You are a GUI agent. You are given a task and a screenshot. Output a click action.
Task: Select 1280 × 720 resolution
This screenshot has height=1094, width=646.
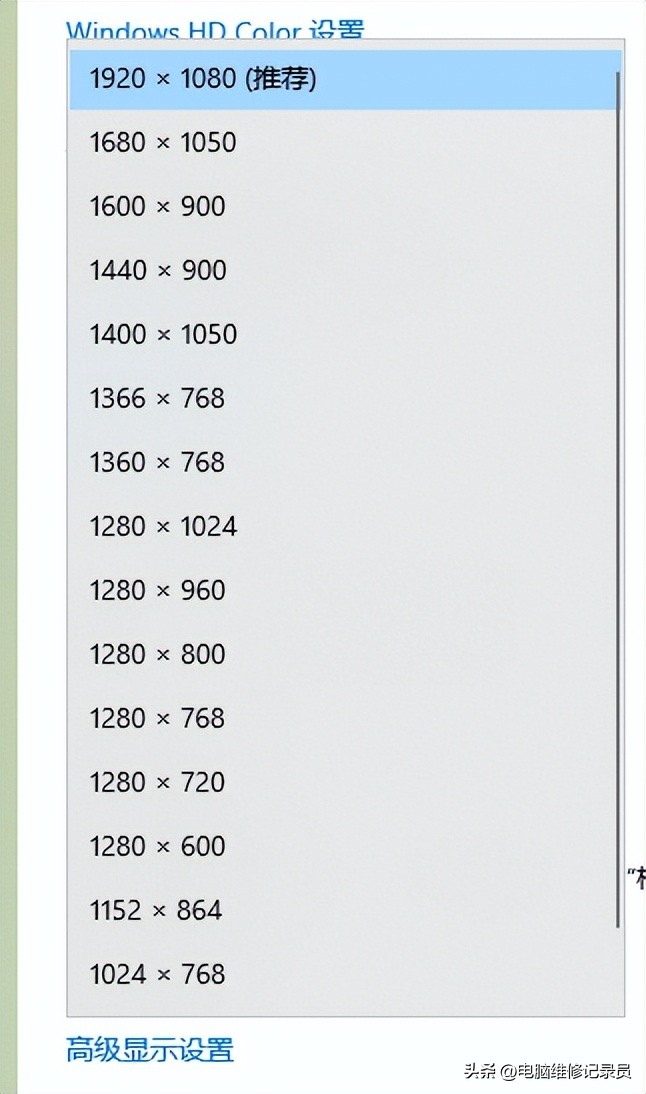(157, 783)
